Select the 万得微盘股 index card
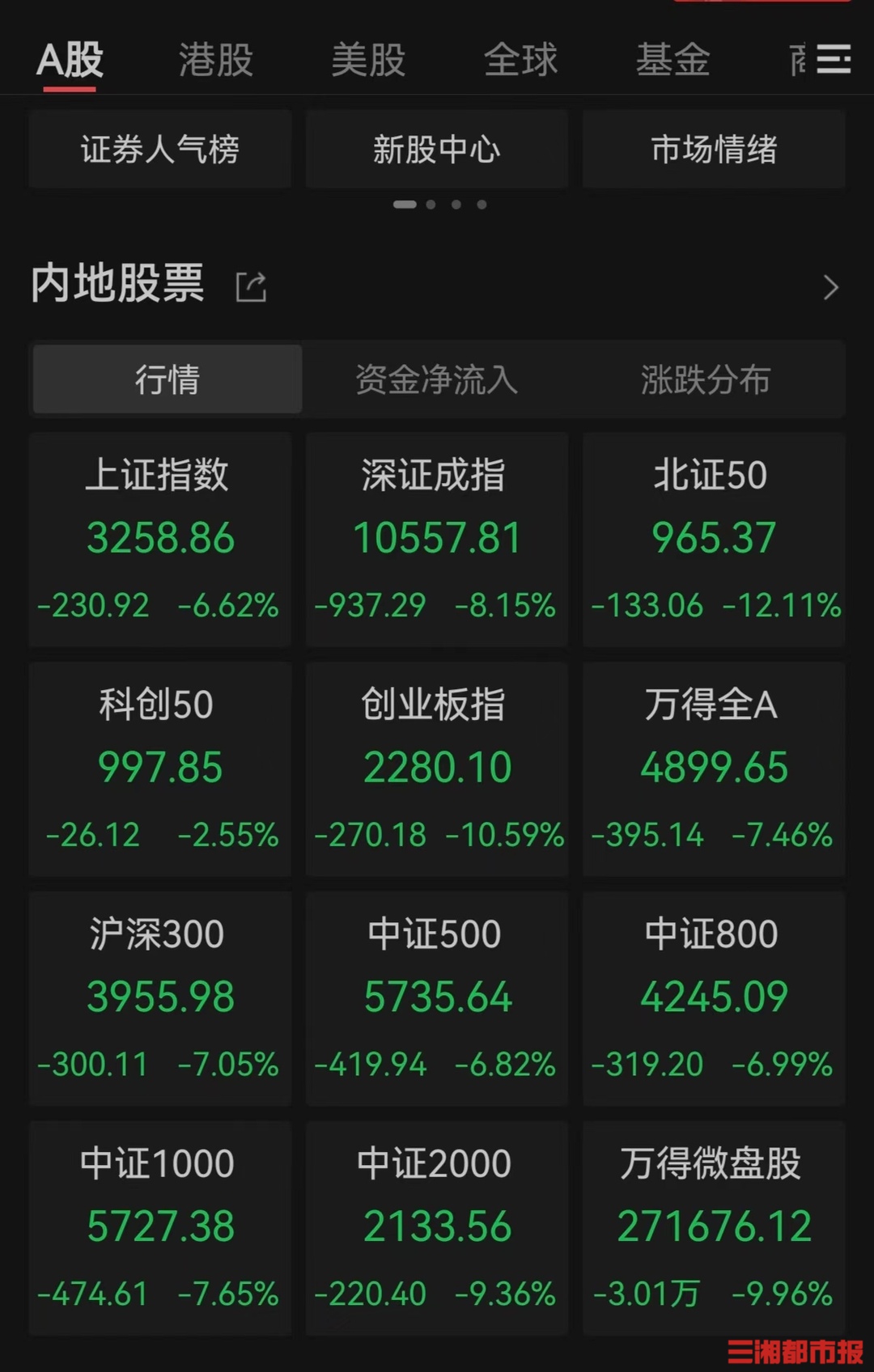The height and width of the screenshot is (1372, 874). (x=714, y=1227)
